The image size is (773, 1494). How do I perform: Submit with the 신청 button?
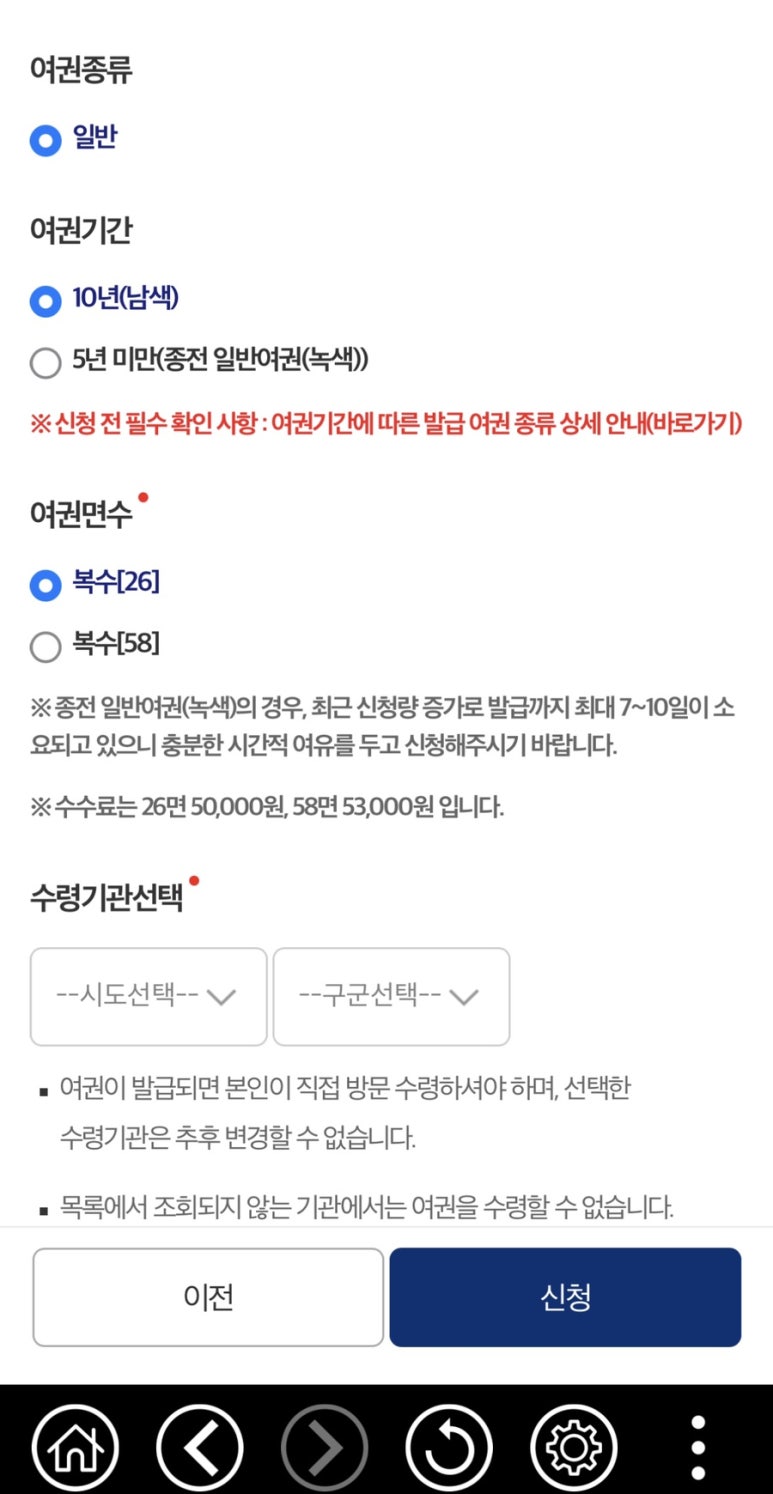pyautogui.click(x=565, y=1297)
